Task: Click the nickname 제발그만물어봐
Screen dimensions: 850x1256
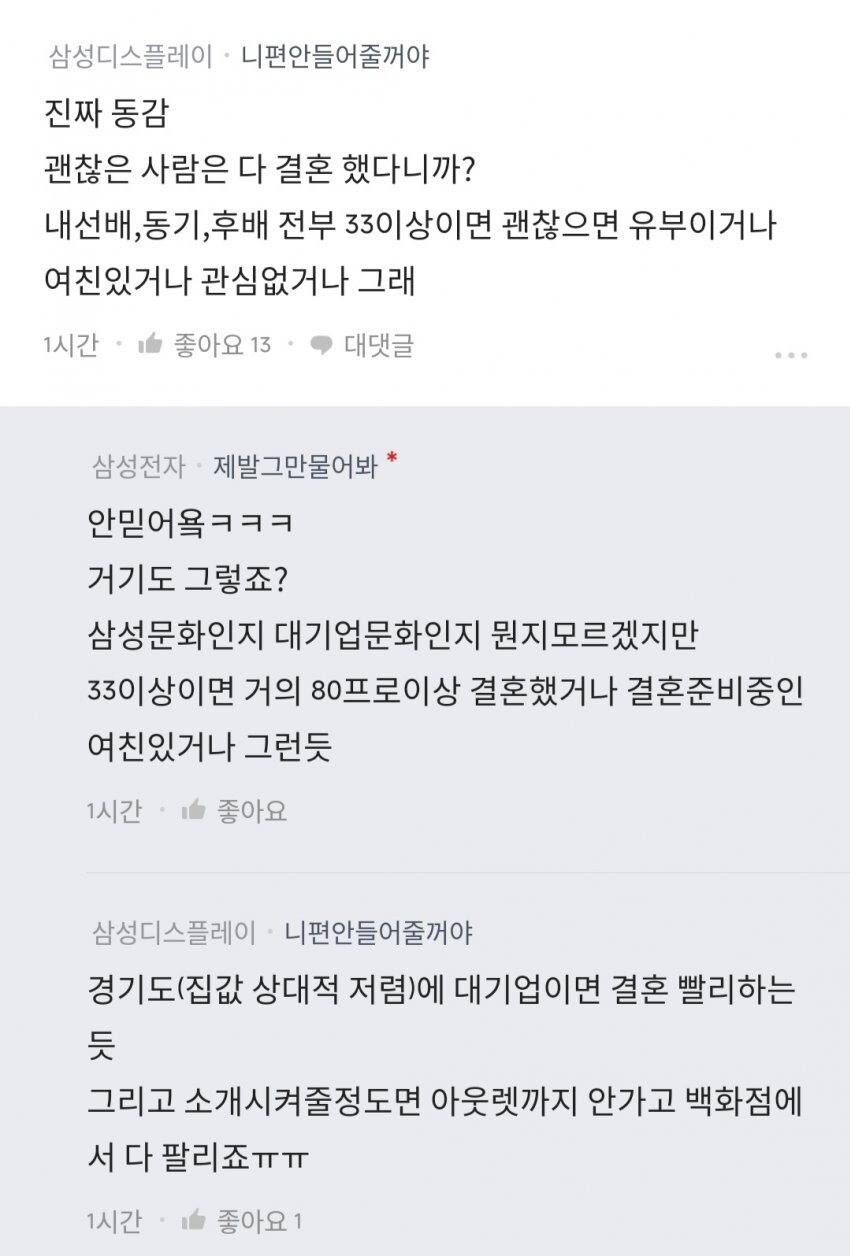Action: pyautogui.click(x=295, y=457)
